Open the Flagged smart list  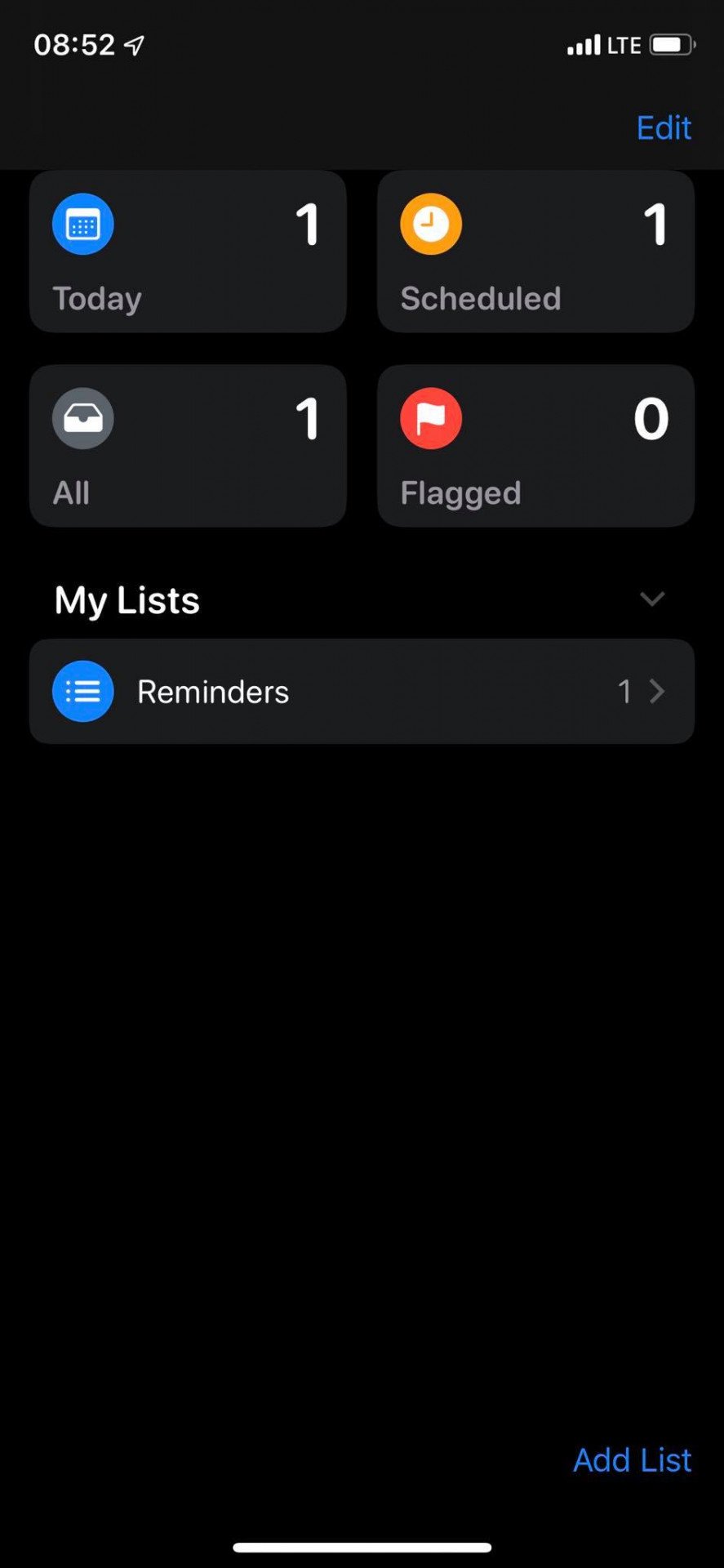tap(535, 445)
